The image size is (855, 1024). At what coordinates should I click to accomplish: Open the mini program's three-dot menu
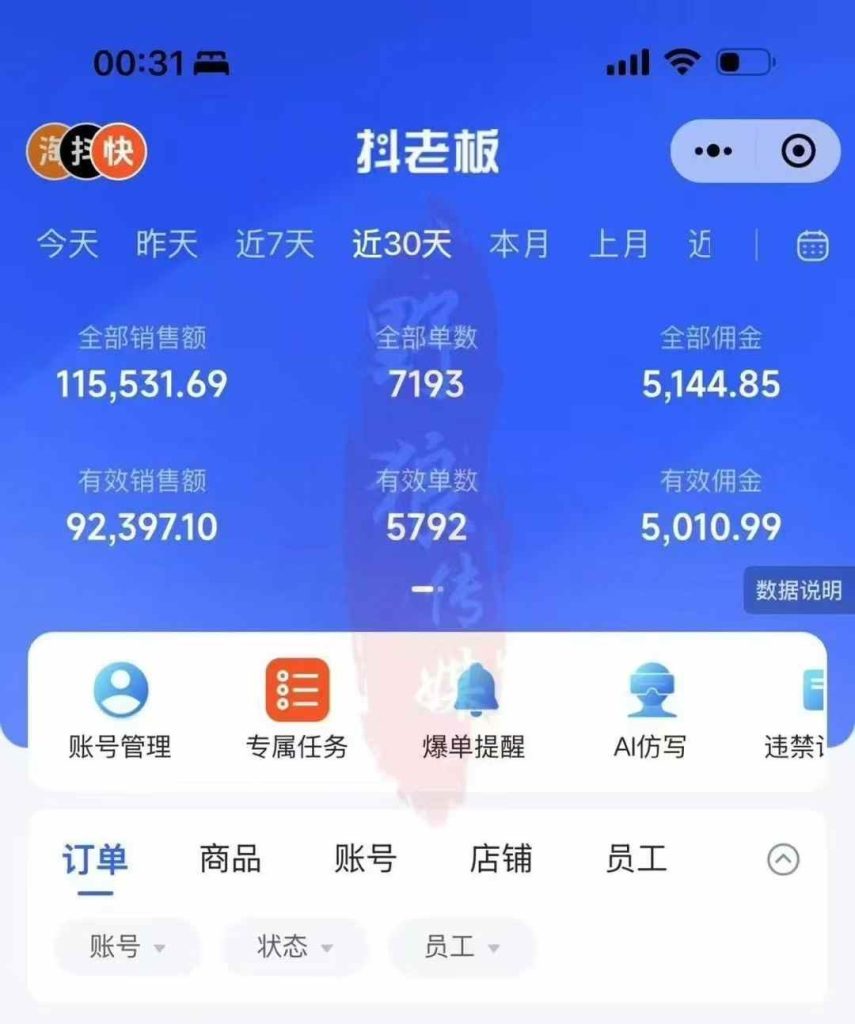713,151
